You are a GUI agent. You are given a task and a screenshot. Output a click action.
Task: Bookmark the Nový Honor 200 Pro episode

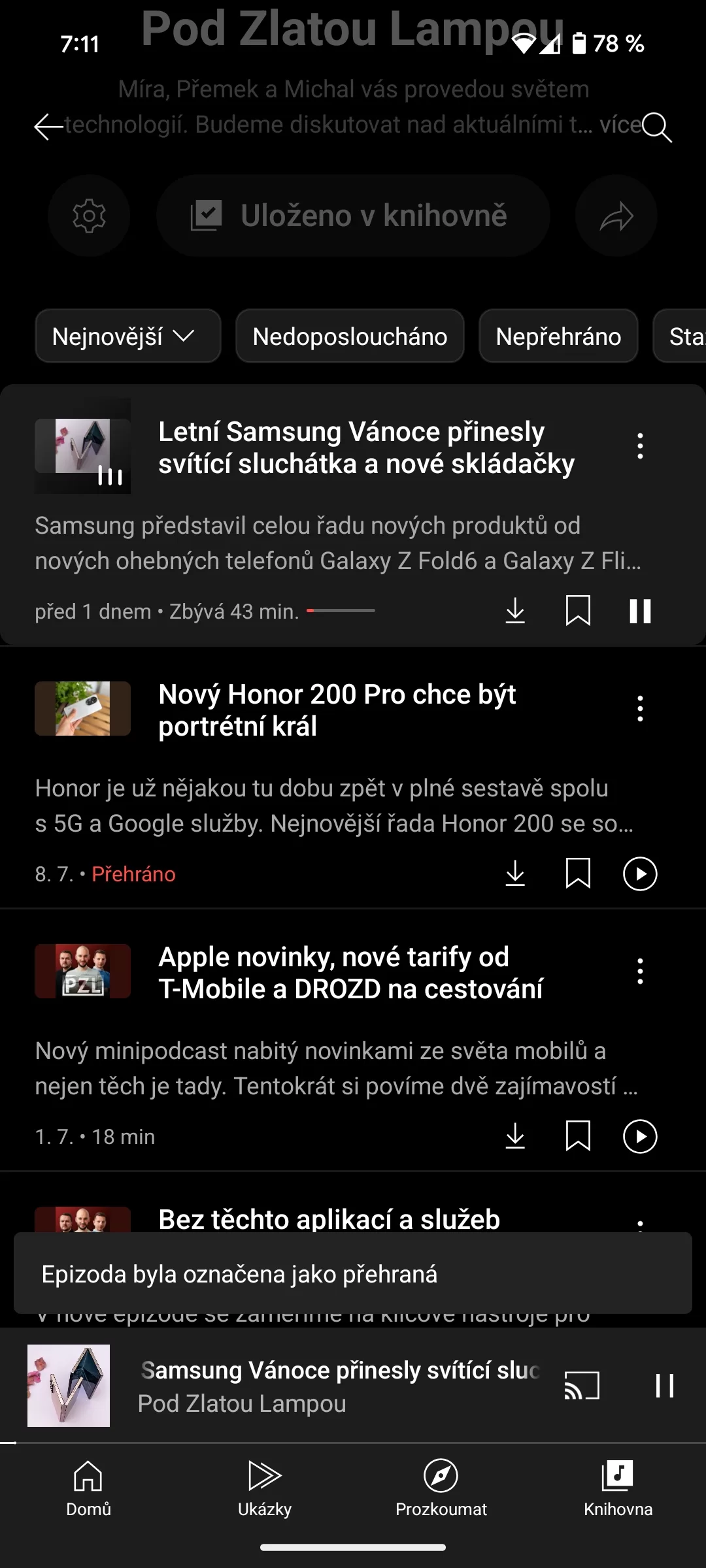point(578,874)
